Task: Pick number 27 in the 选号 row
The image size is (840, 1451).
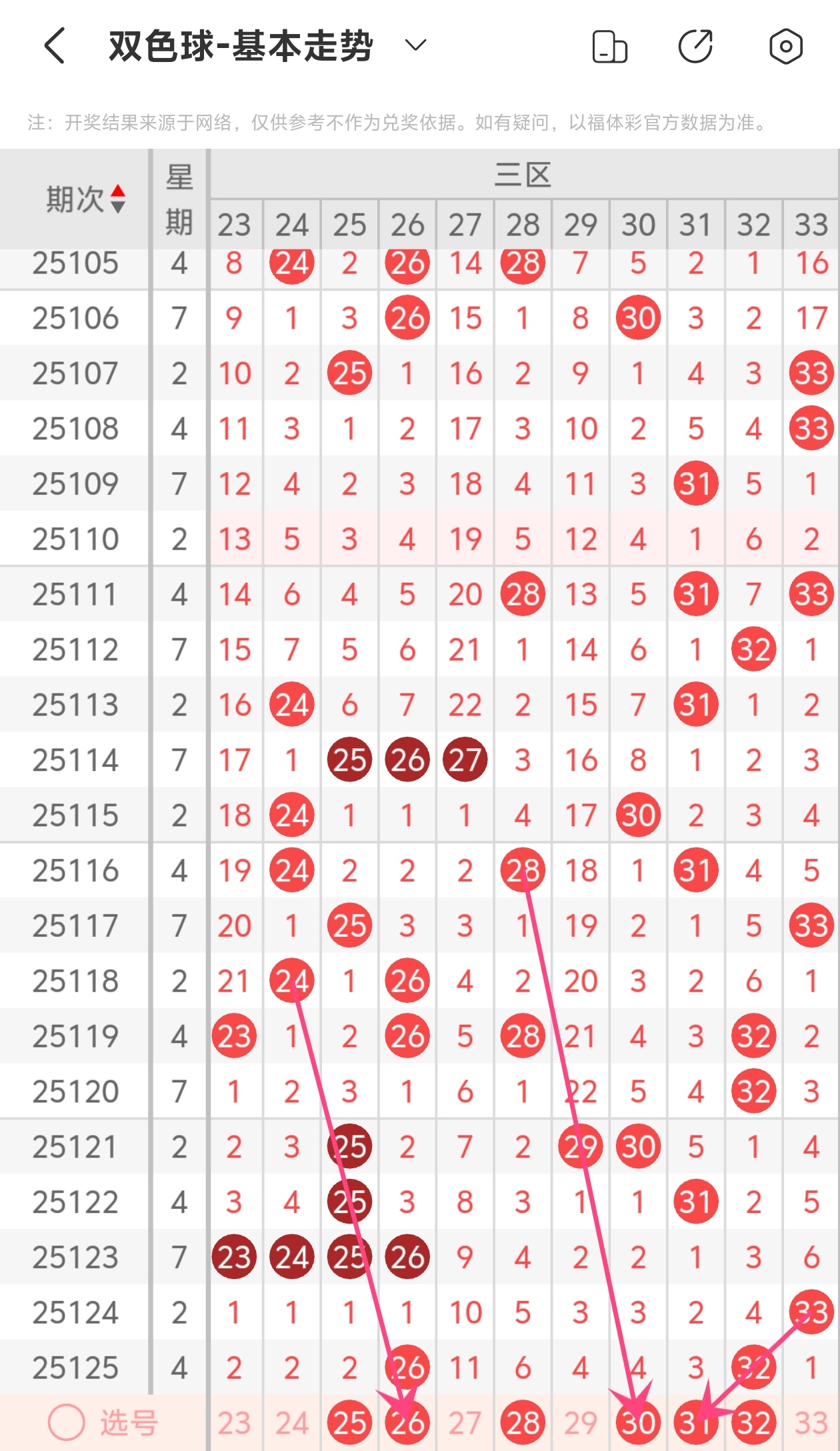Action: click(x=465, y=1423)
